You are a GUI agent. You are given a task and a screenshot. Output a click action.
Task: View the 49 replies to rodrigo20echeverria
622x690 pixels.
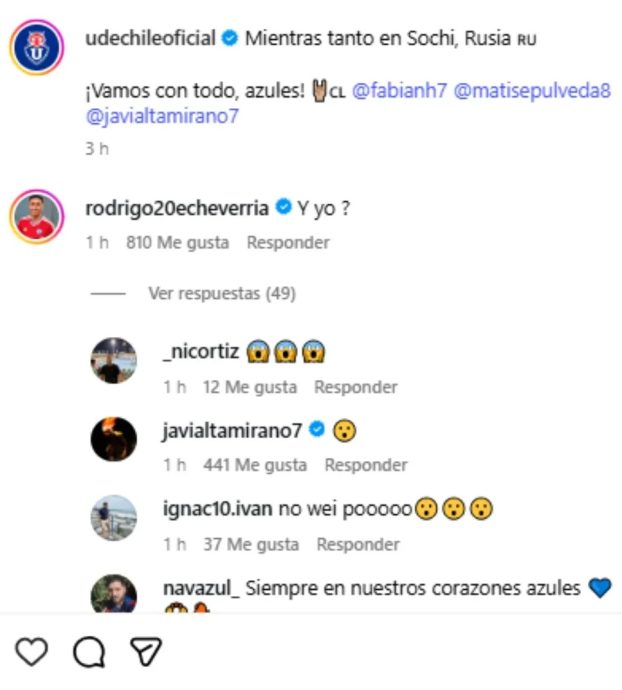(221, 294)
